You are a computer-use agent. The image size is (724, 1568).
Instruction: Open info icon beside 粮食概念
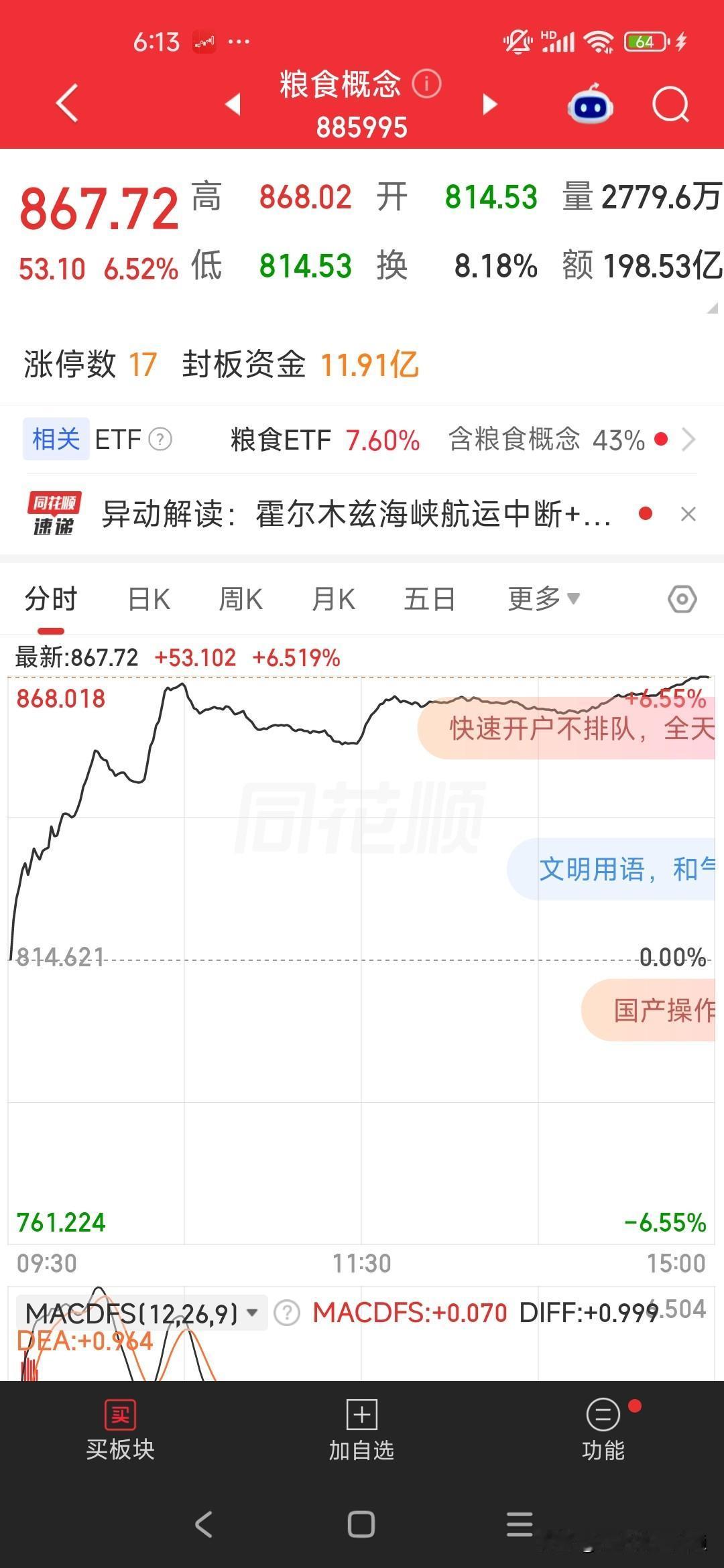pyautogui.click(x=426, y=84)
